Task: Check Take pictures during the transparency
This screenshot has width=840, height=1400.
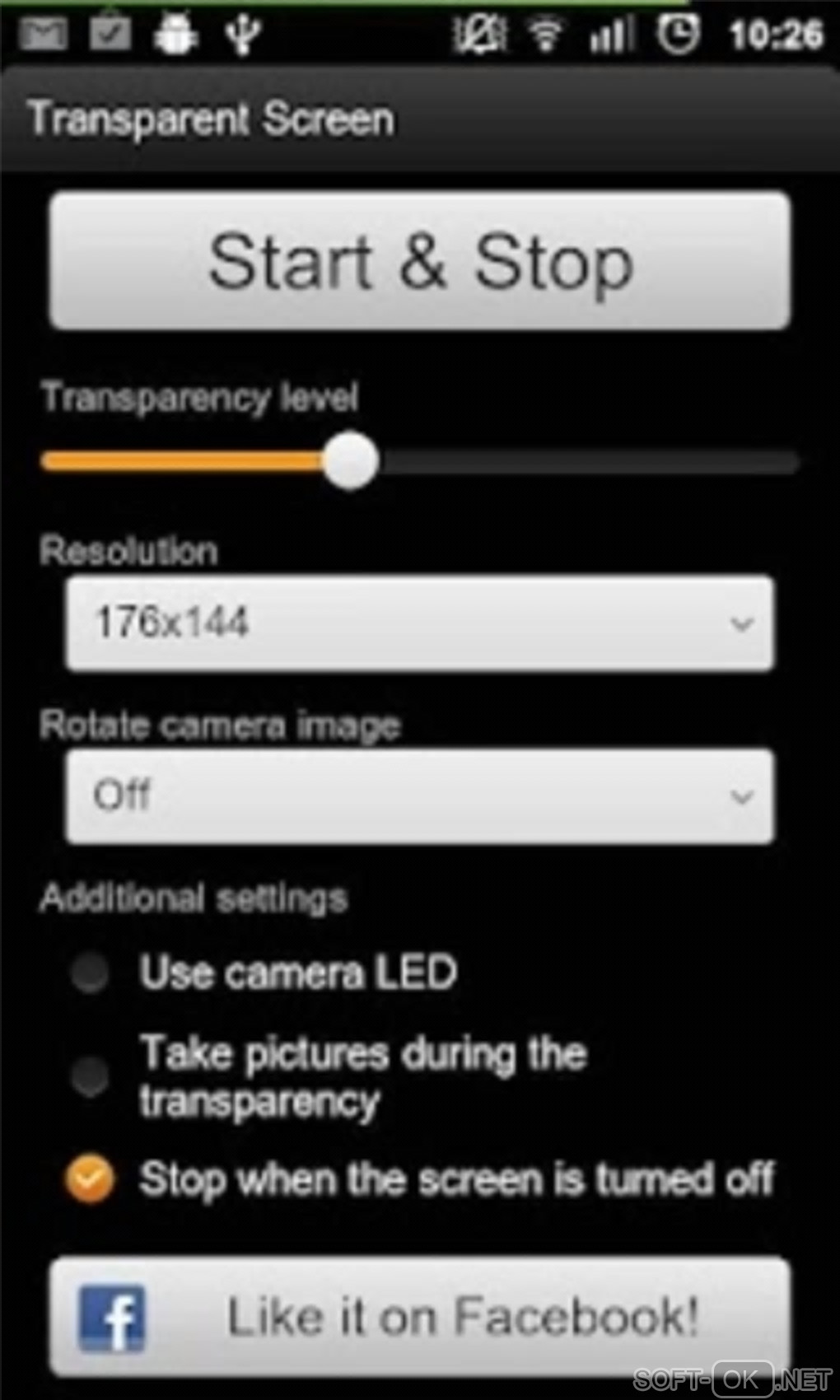Action: [x=90, y=1076]
